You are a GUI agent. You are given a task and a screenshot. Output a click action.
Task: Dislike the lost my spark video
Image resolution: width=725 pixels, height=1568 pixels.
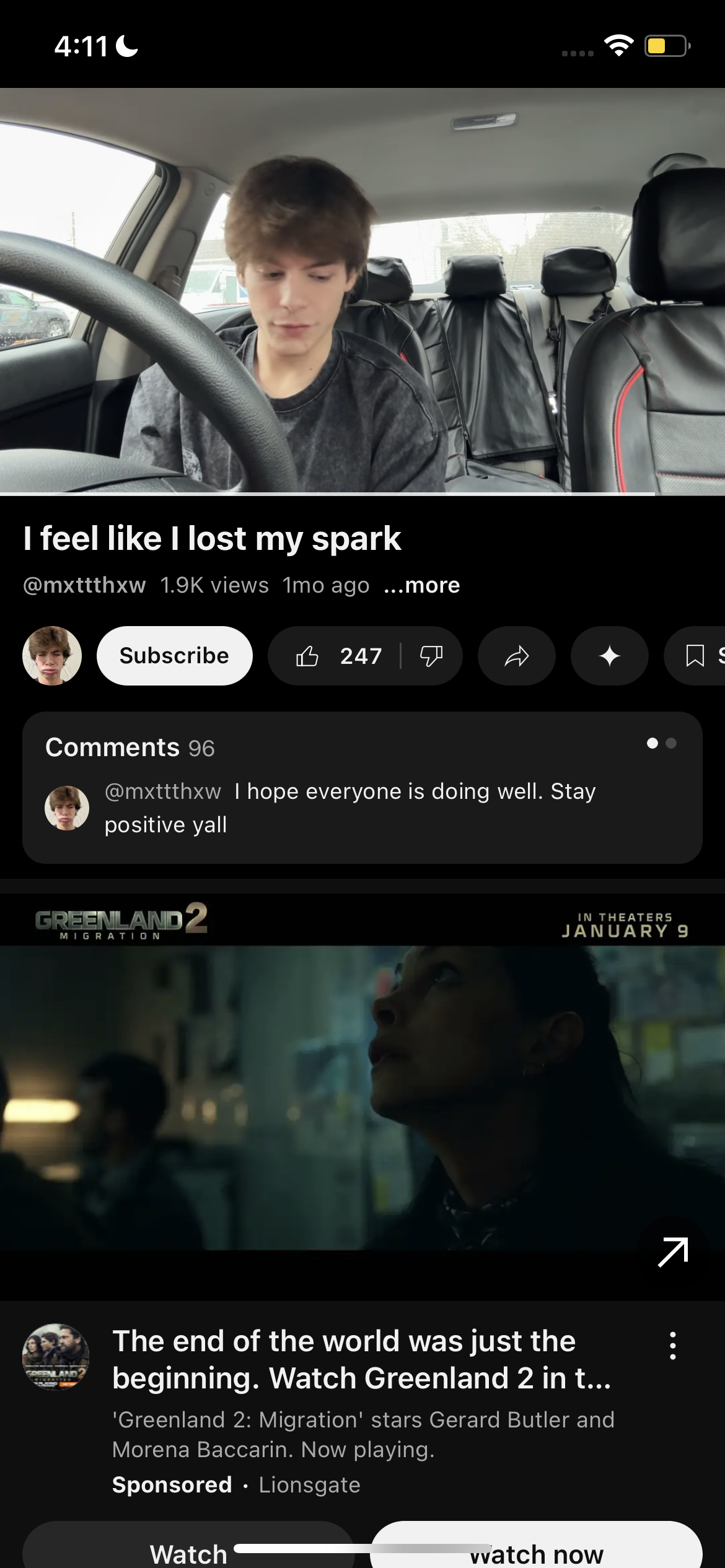coord(431,656)
